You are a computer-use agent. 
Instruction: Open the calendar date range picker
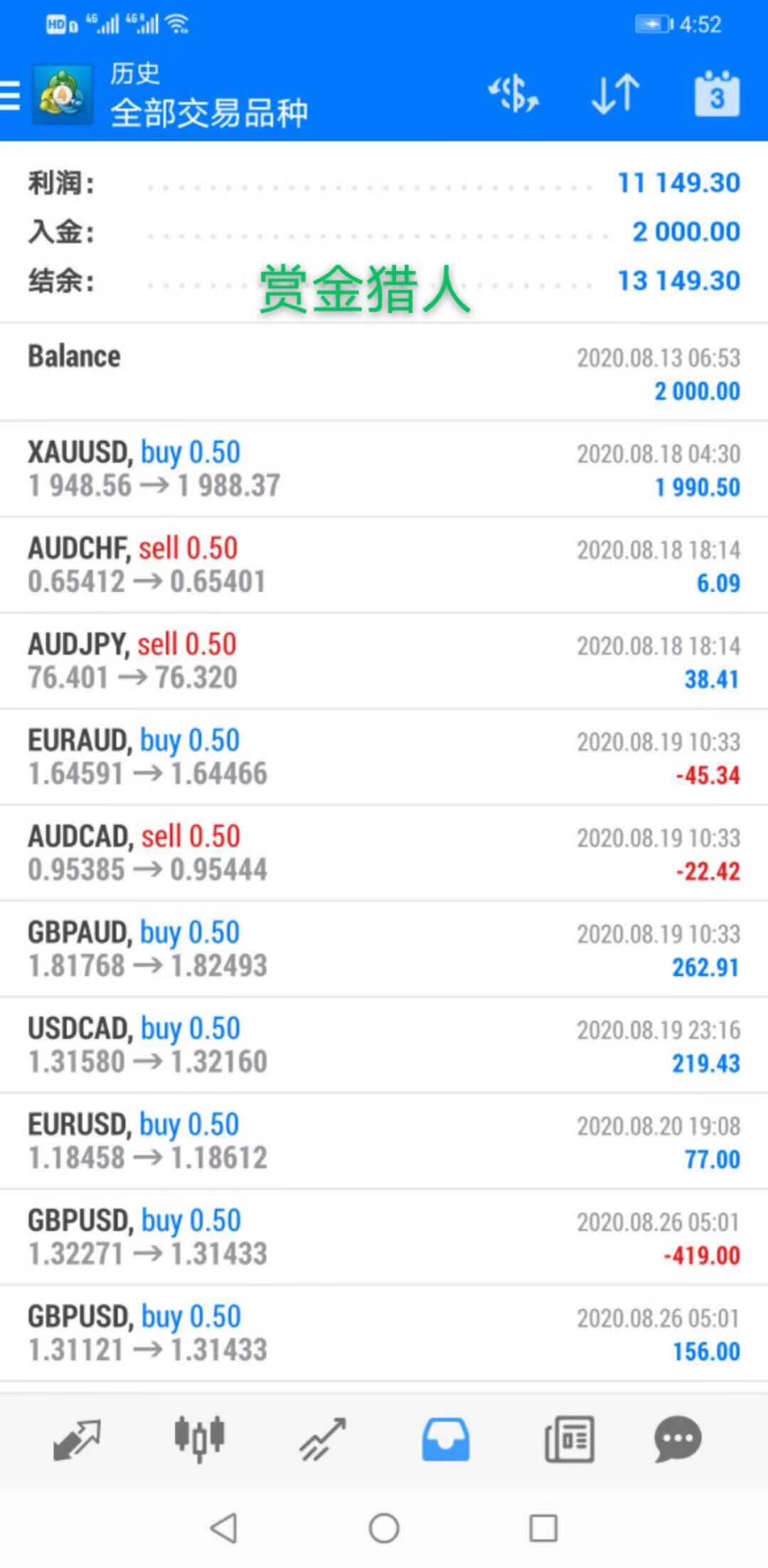717,94
